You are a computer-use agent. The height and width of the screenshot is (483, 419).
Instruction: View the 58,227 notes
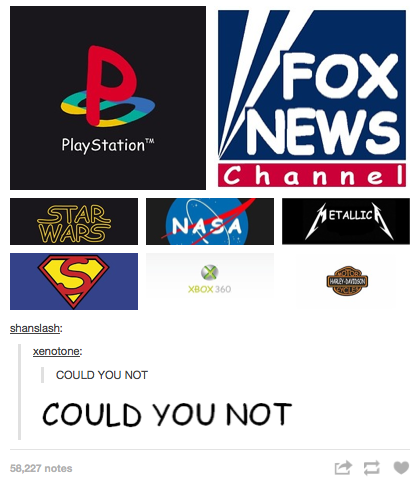pyautogui.click(x=41, y=468)
